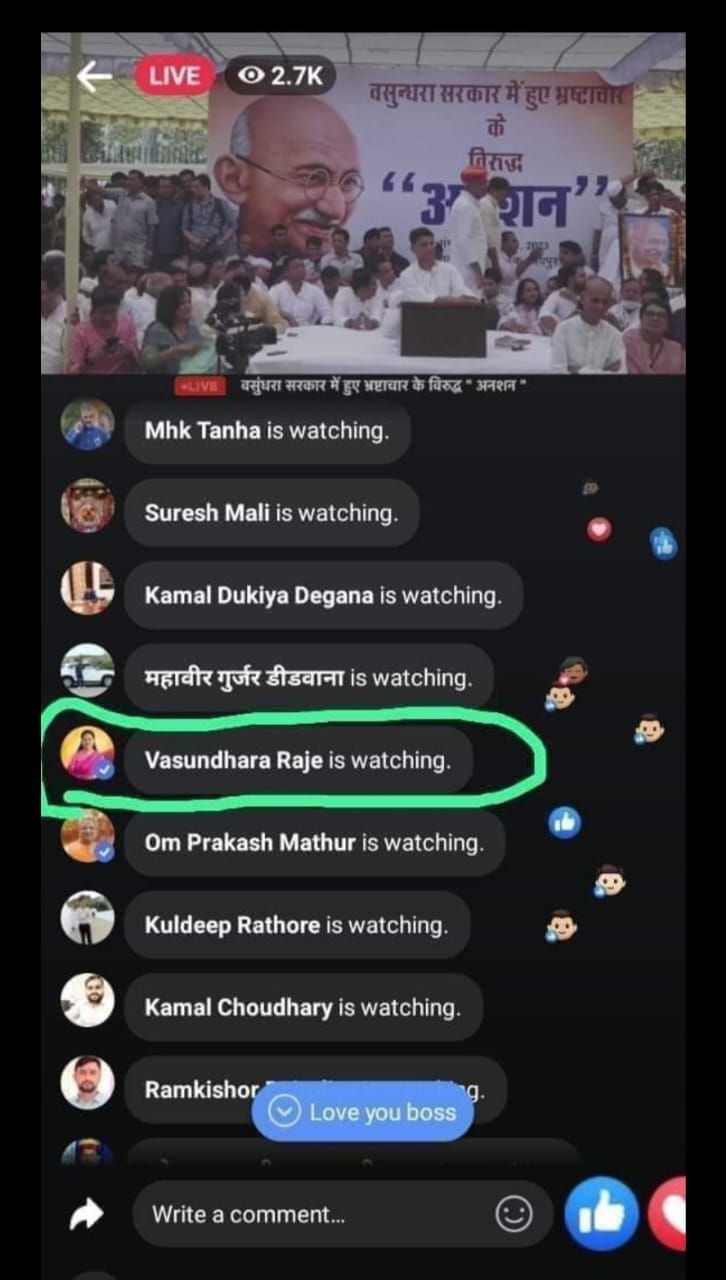Go back using the top-left arrow
The image size is (726, 1280).
point(95,76)
